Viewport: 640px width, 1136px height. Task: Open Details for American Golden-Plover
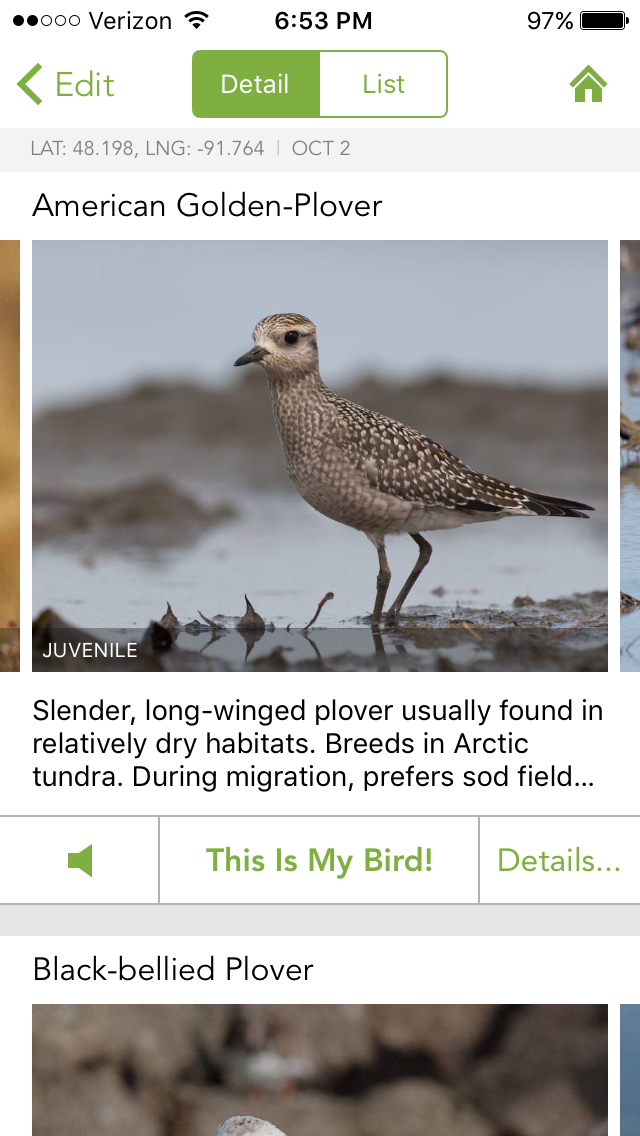tap(559, 861)
